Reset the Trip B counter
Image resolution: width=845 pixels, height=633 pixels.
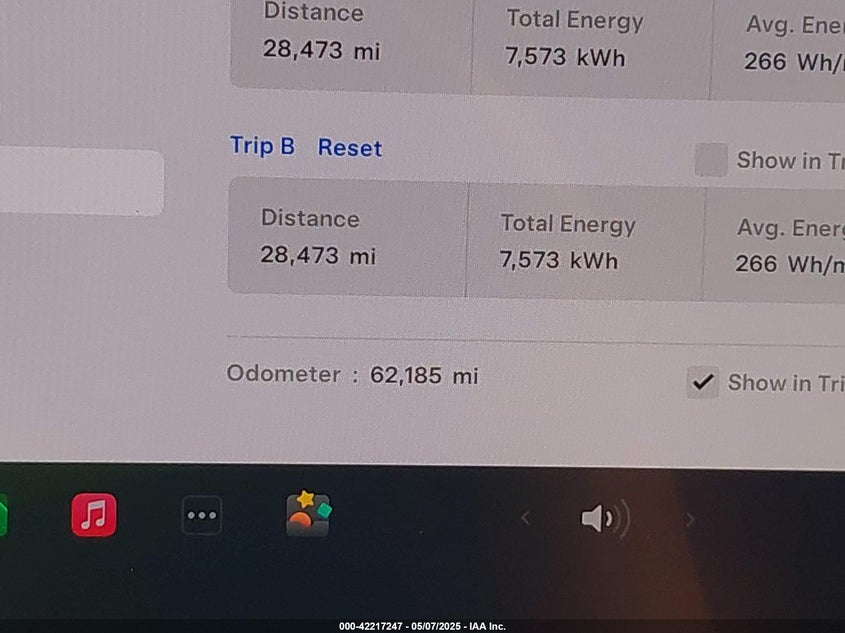[349, 148]
